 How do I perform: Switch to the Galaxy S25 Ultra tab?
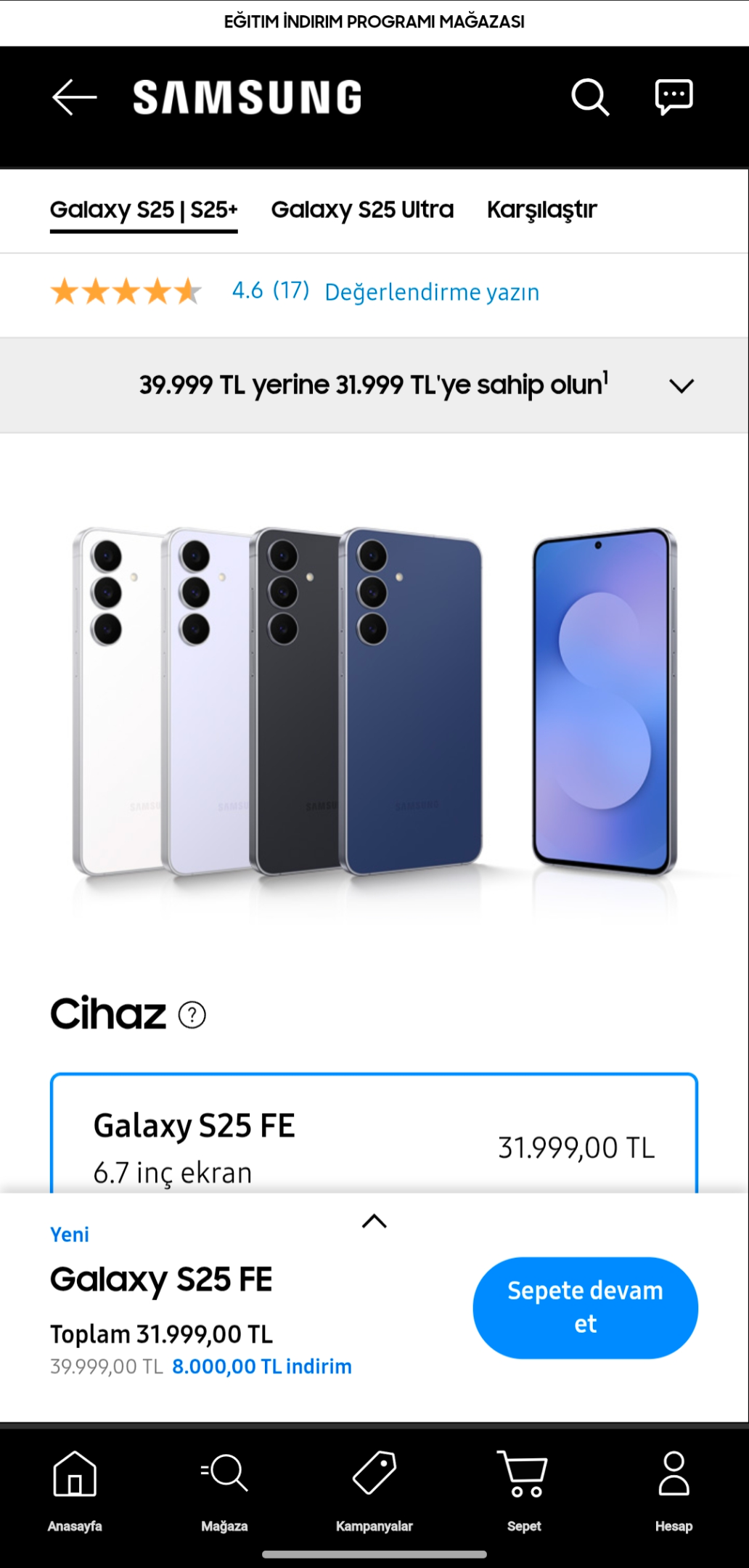[362, 210]
